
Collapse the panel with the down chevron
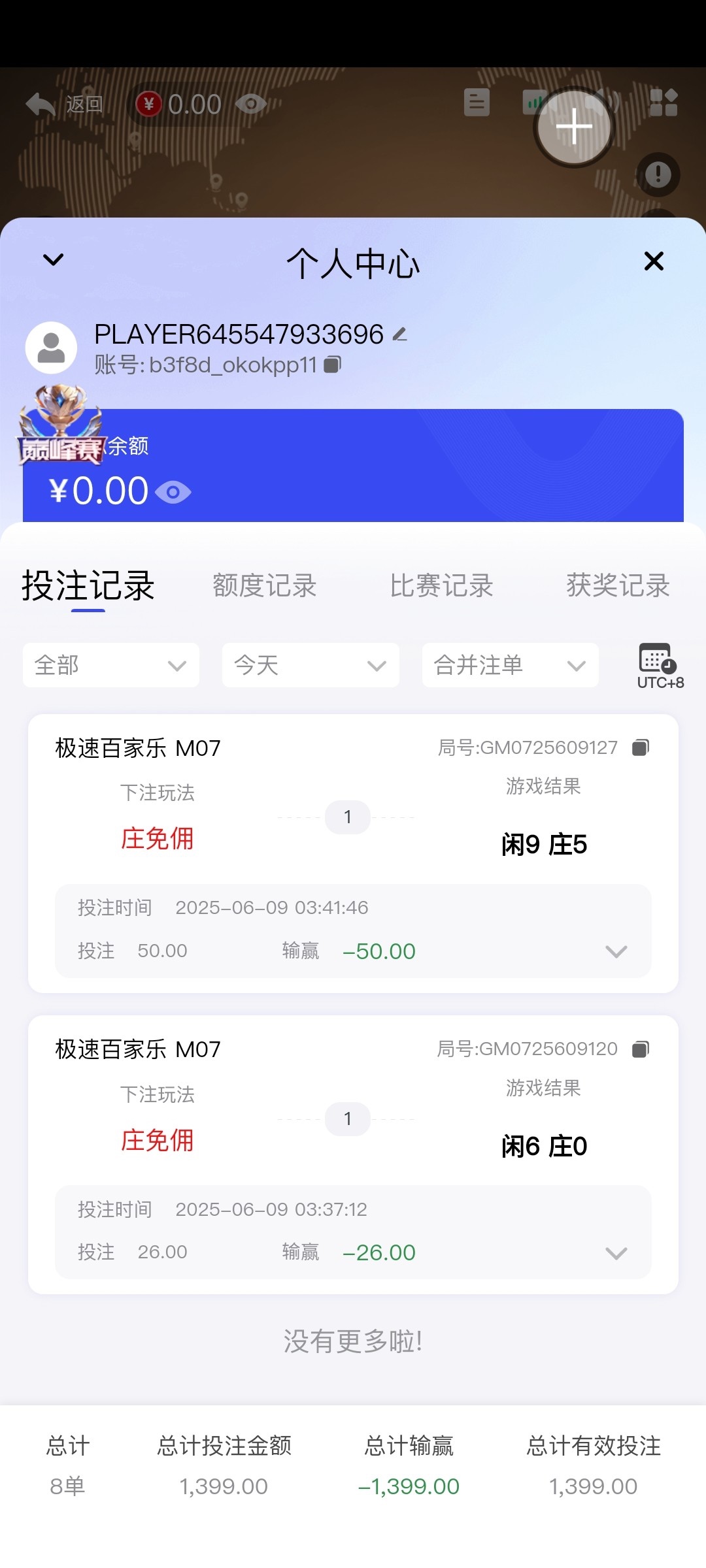pyautogui.click(x=53, y=260)
